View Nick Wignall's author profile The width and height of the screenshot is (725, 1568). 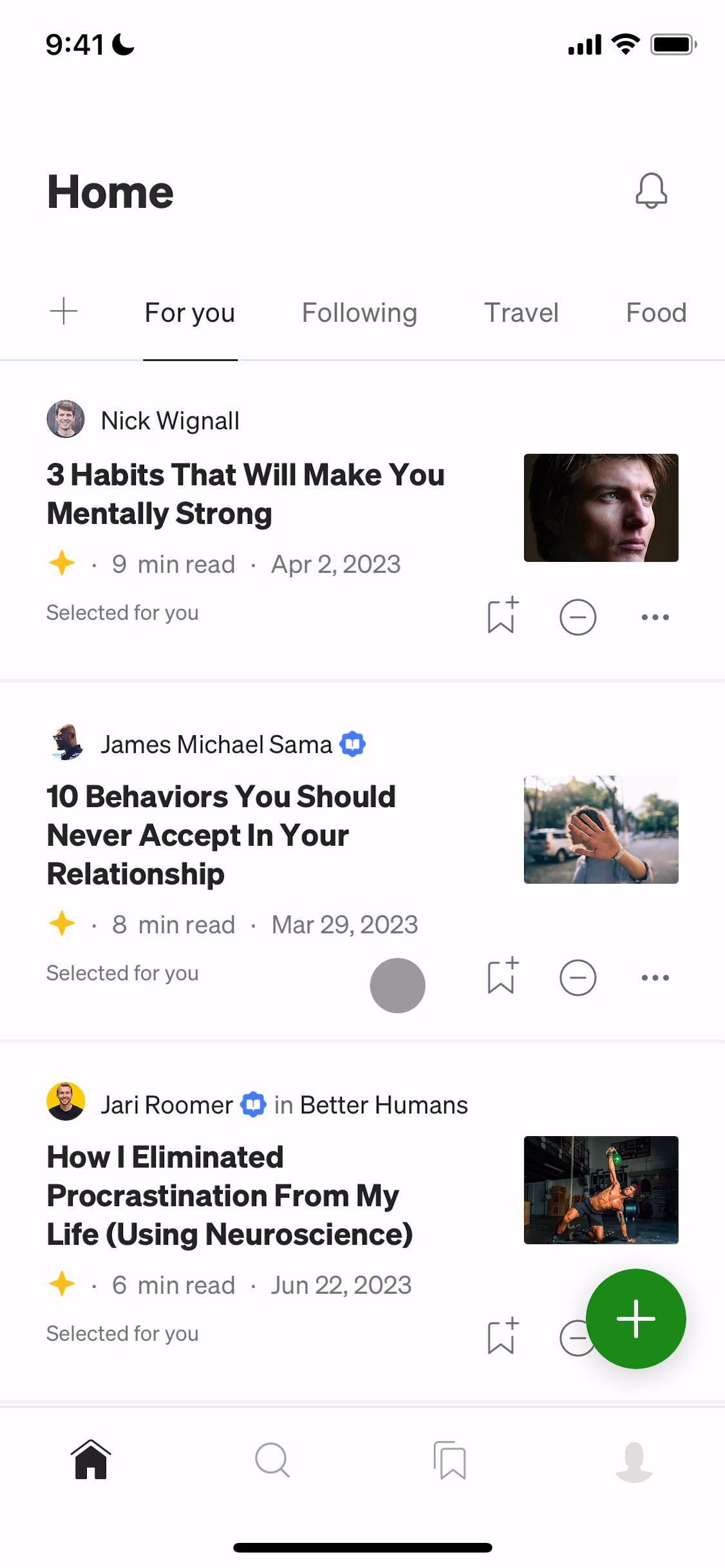click(169, 421)
